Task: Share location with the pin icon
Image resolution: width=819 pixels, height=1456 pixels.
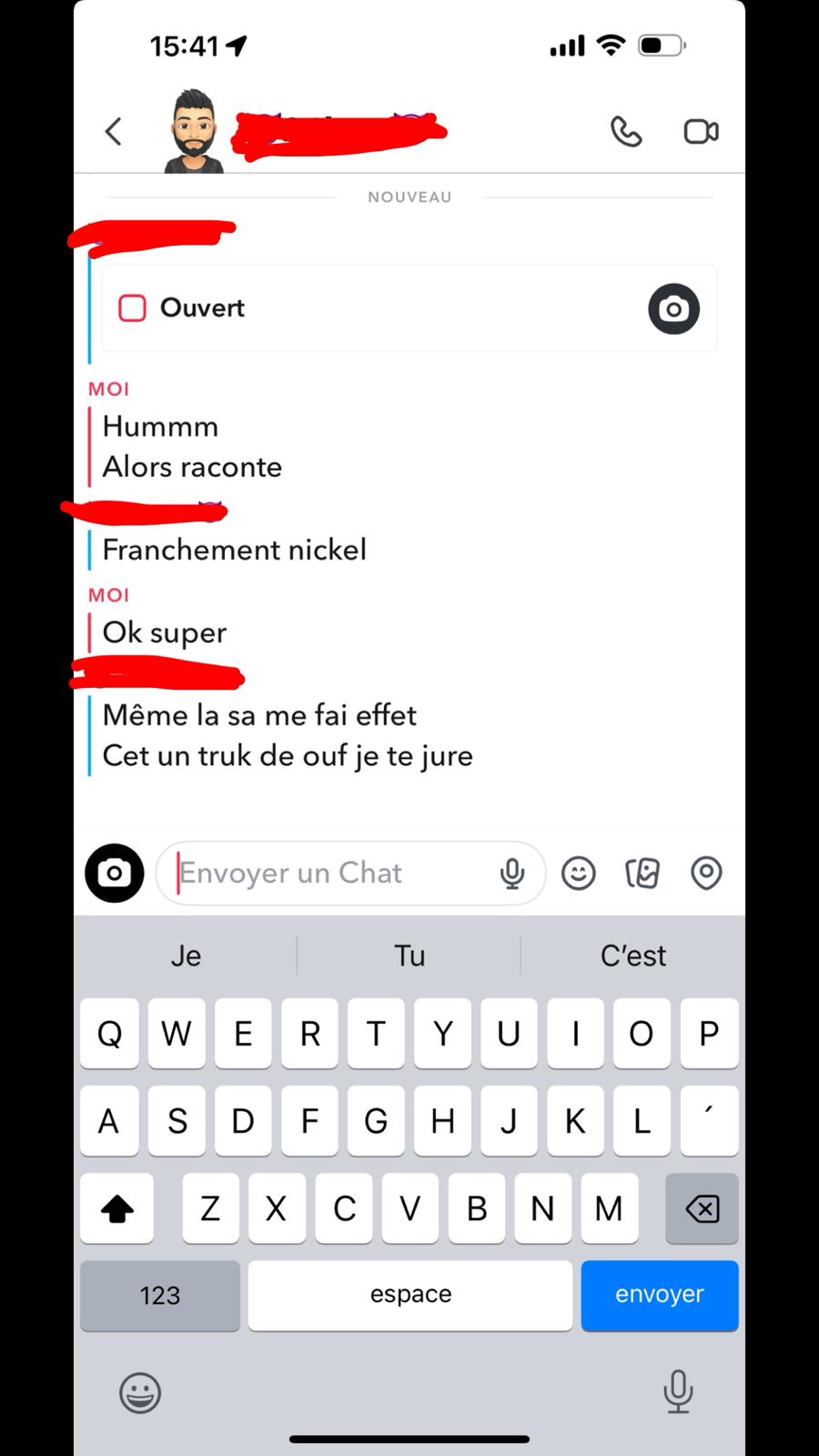Action: pos(706,874)
